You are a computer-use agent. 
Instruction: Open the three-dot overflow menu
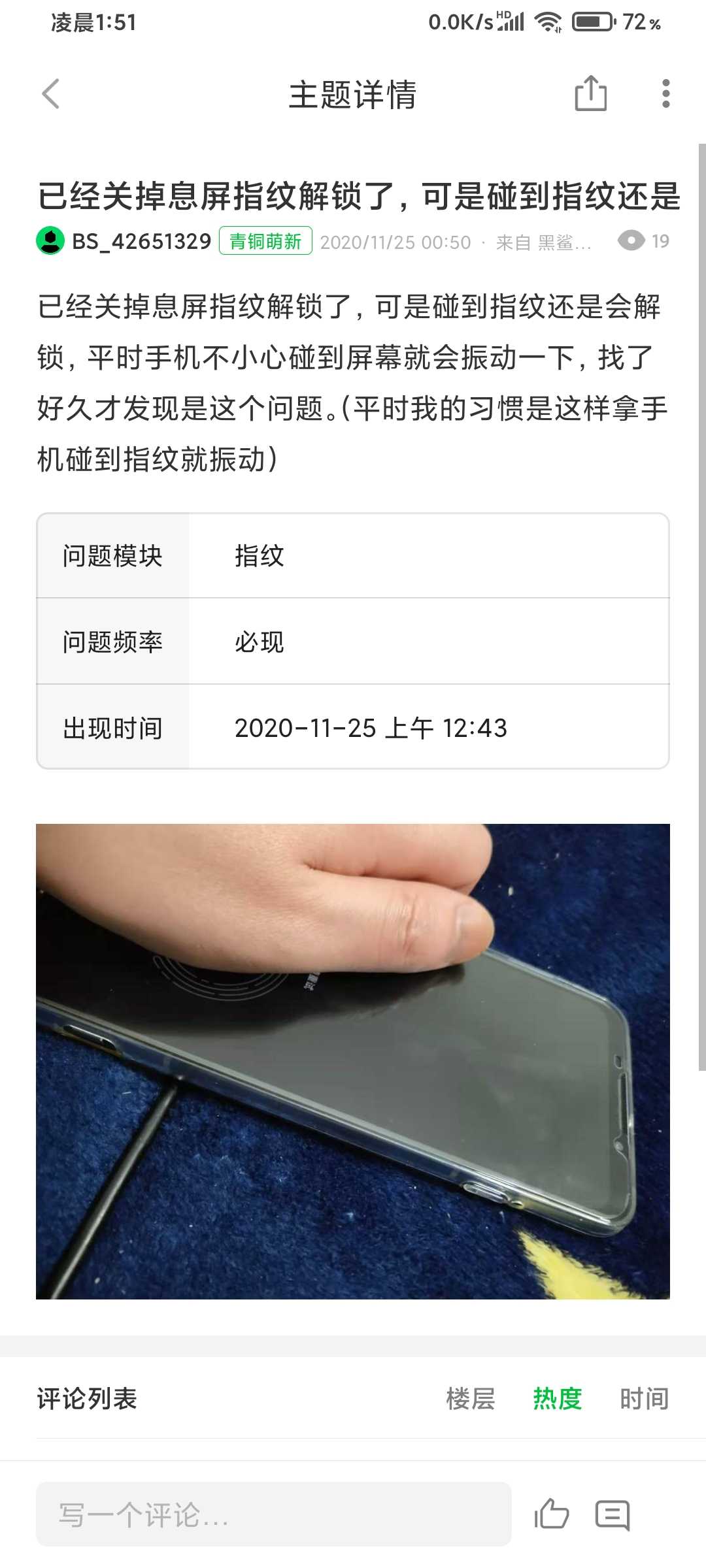click(665, 94)
